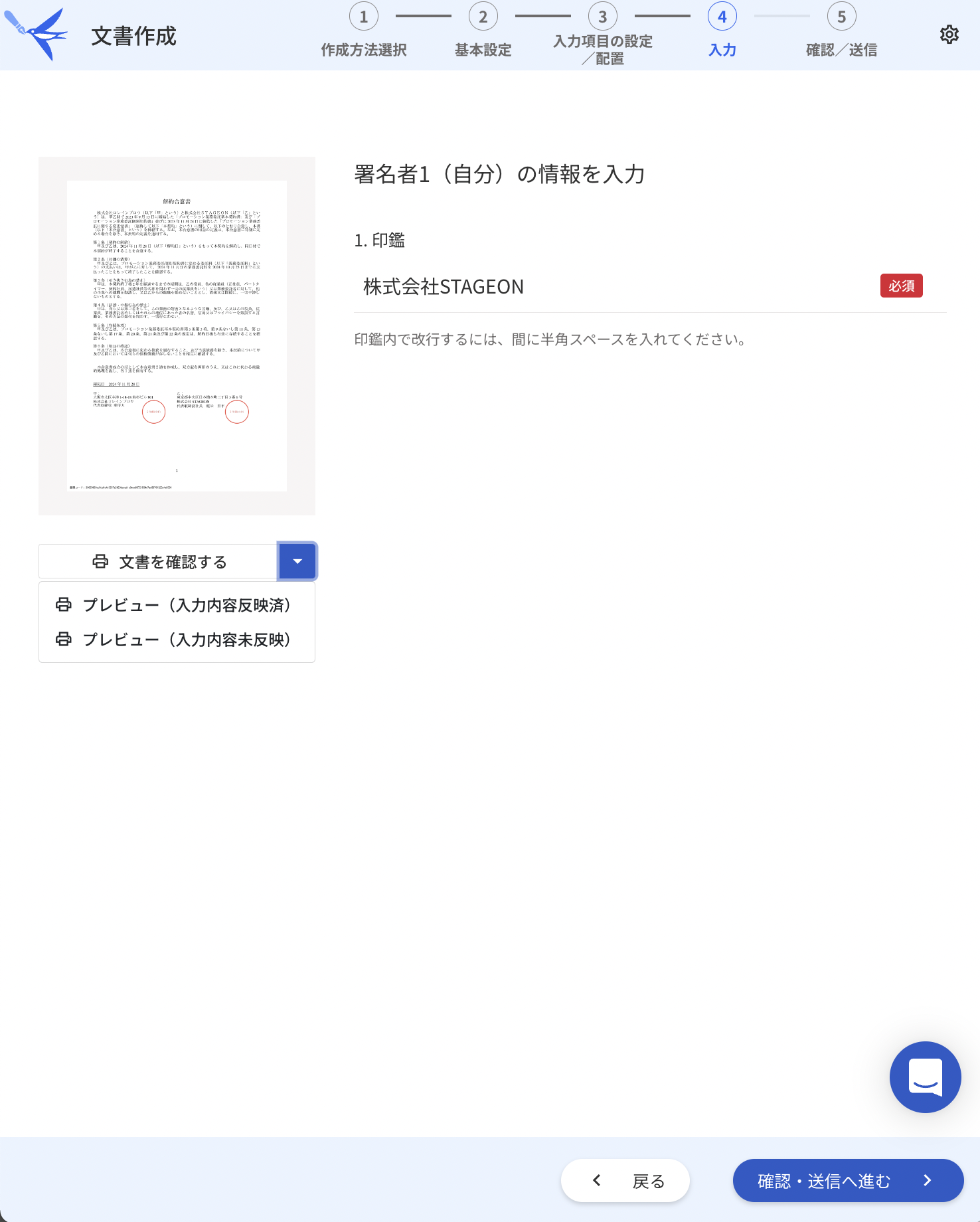This screenshot has width=980, height=1222.
Task: Open the support chat bubble
Action: point(925,1077)
